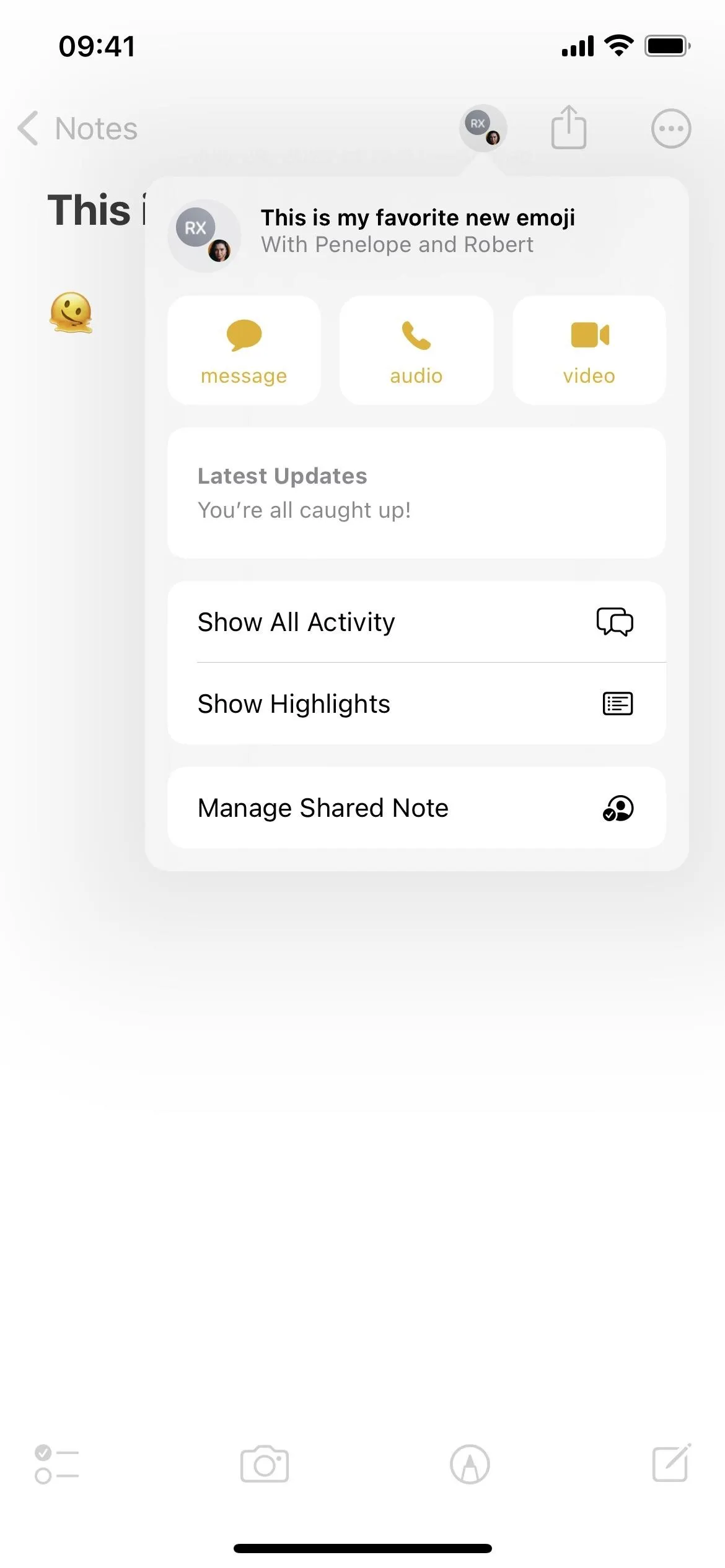Tap the collaboration avatar in toolbar
Screen dimensions: 725x1568
[x=483, y=128]
